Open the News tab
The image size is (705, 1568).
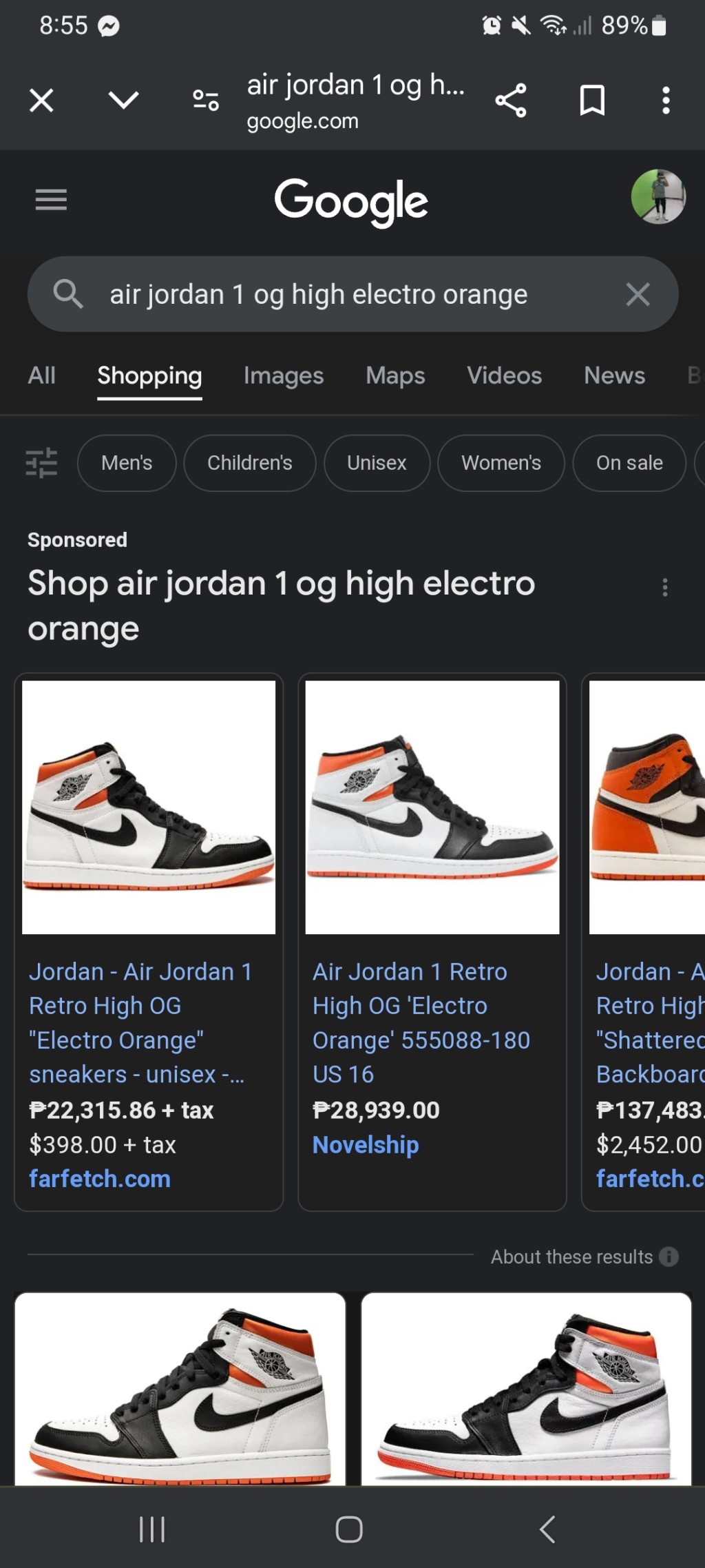click(x=614, y=375)
